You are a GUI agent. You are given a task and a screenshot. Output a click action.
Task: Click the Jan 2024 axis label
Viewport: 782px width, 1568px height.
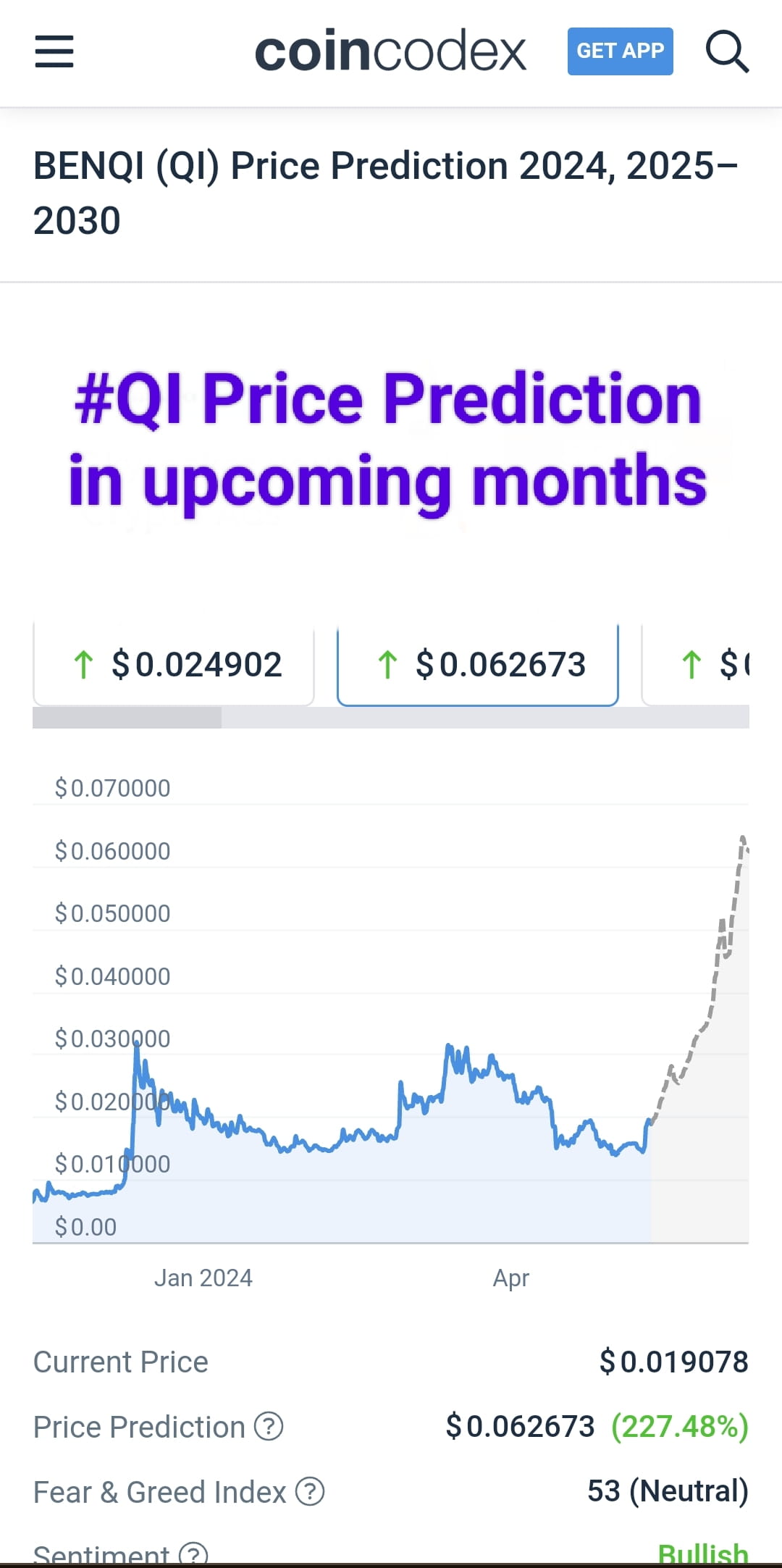pos(203,1278)
